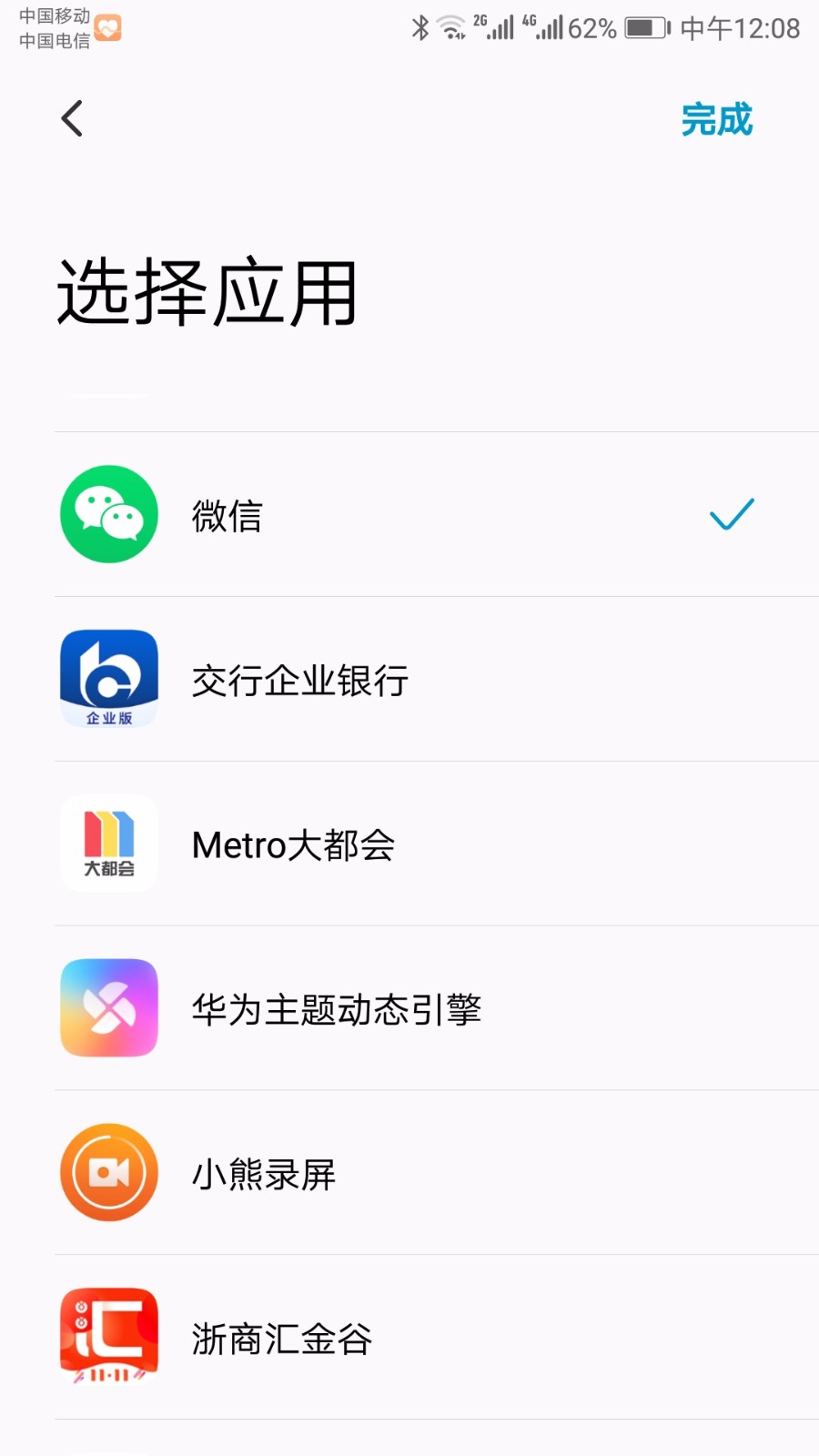Tap the Wi-Fi icon in status bar
The height and width of the screenshot is (1456, 819).
[x=452, y=27]
